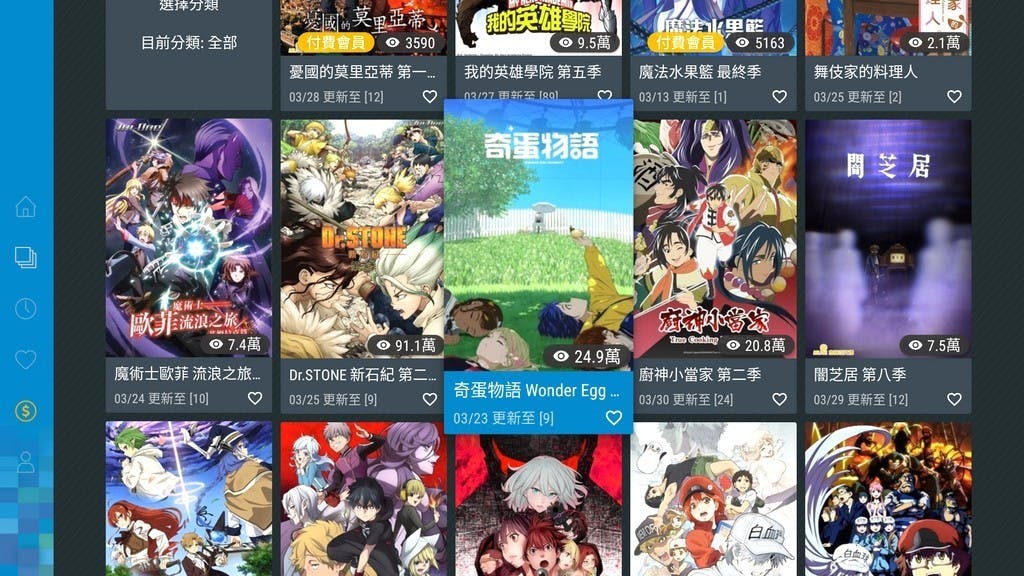1024x576 pixels.
Task: Favorite 奇蛋物語 with its heart icon
Action: [x=614, y=418]
